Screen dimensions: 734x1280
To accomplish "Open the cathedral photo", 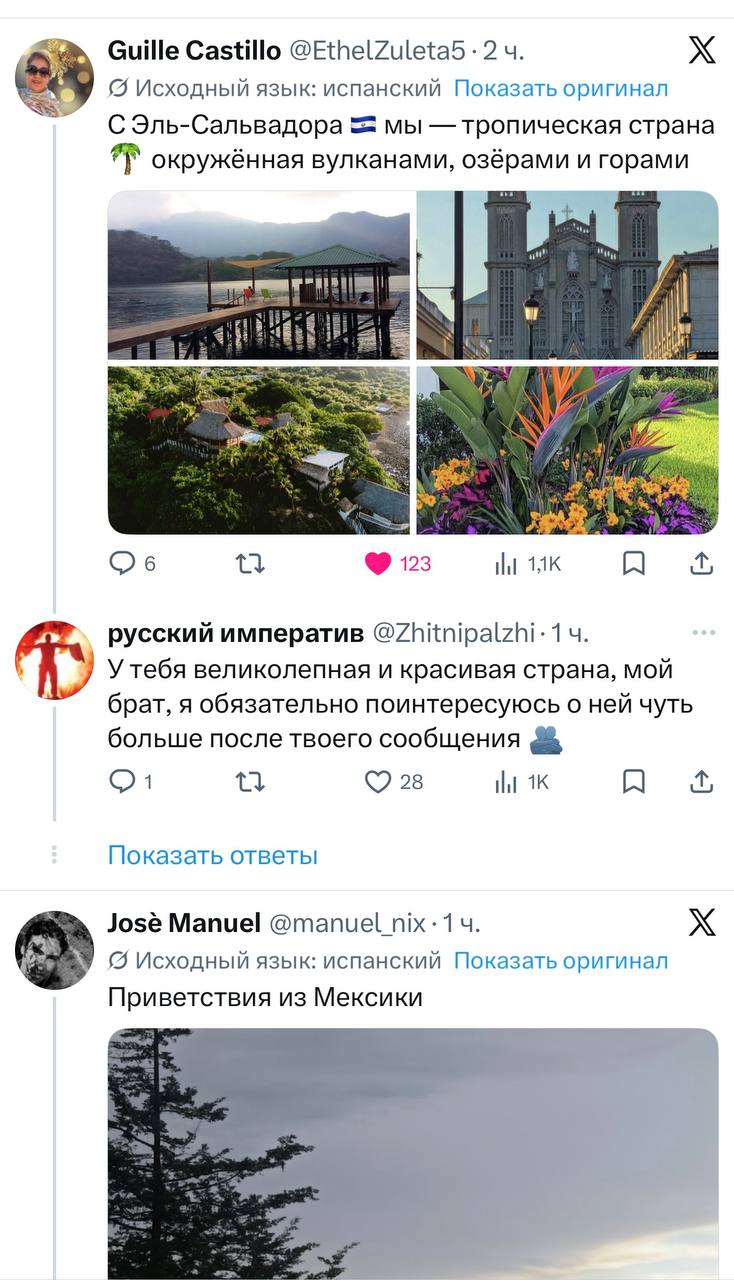I will (x=567, y=275).
